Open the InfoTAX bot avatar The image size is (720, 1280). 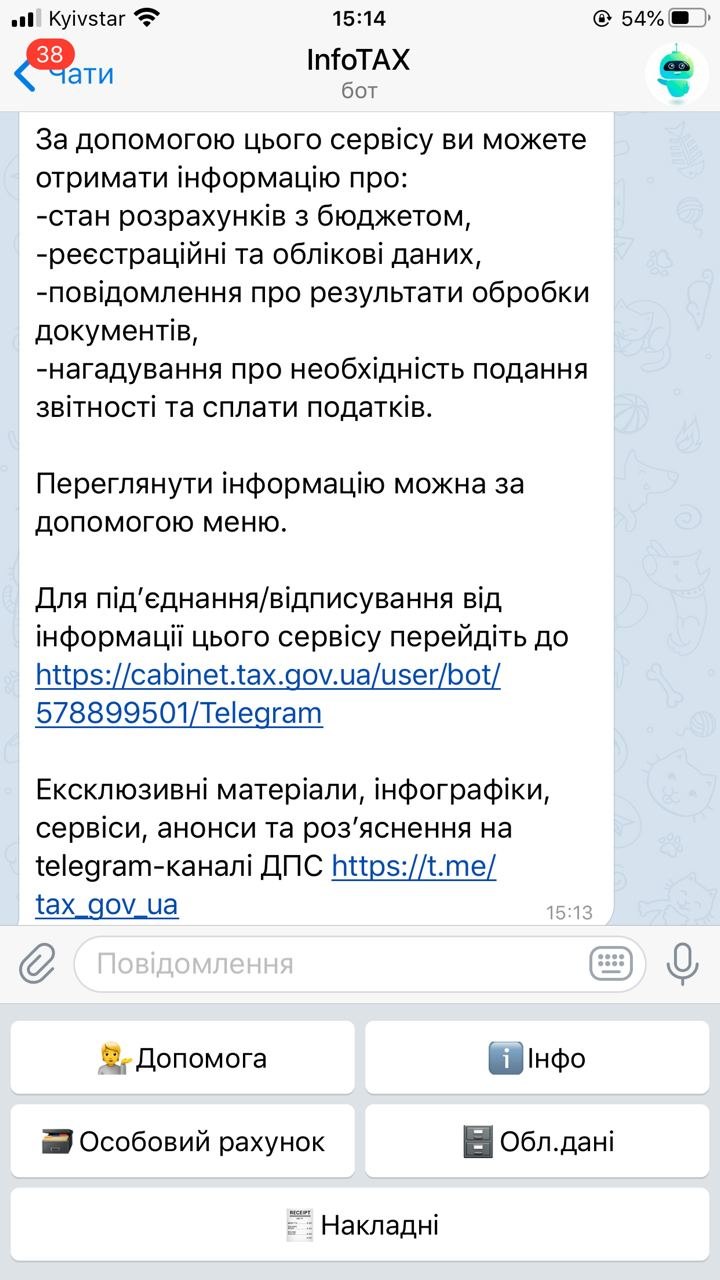676,74
